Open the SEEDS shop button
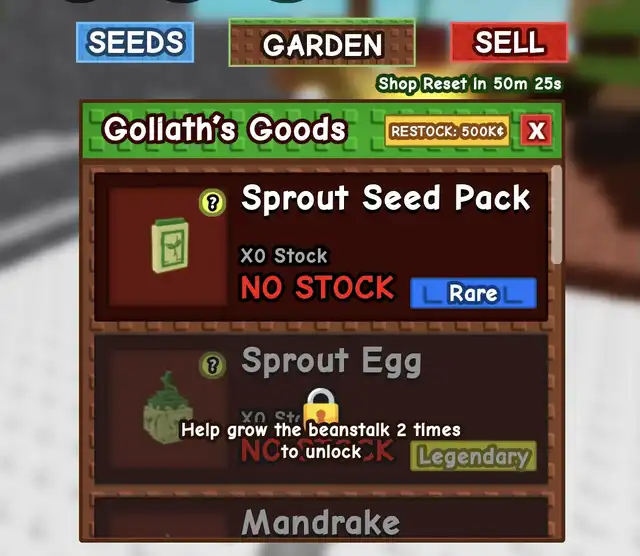640x556 pixels. click(135, 43)
